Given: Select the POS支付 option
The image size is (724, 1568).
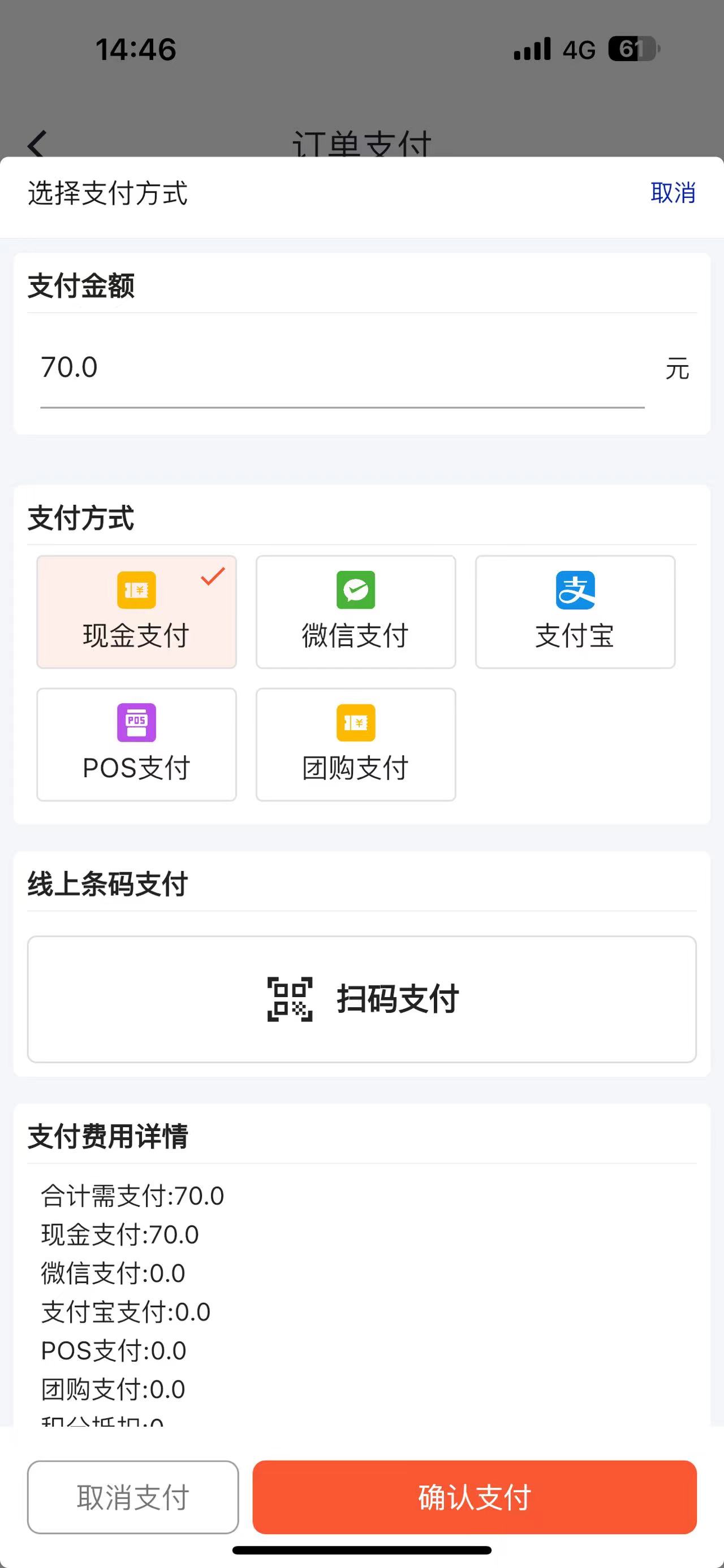Looking at the screenshot, I should pos(136,744).
